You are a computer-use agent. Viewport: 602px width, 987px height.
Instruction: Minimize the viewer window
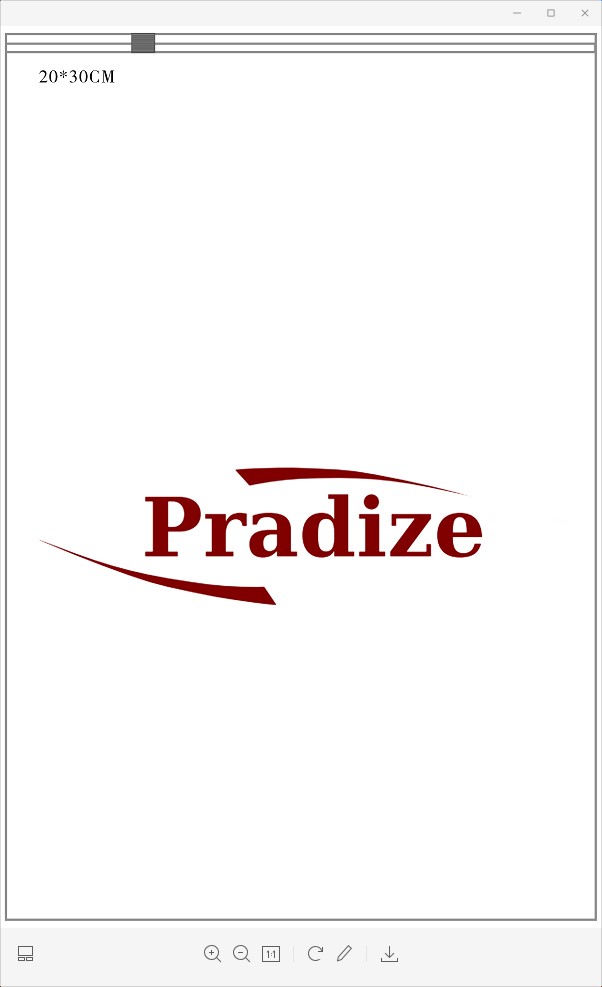(x=517, y=13)
